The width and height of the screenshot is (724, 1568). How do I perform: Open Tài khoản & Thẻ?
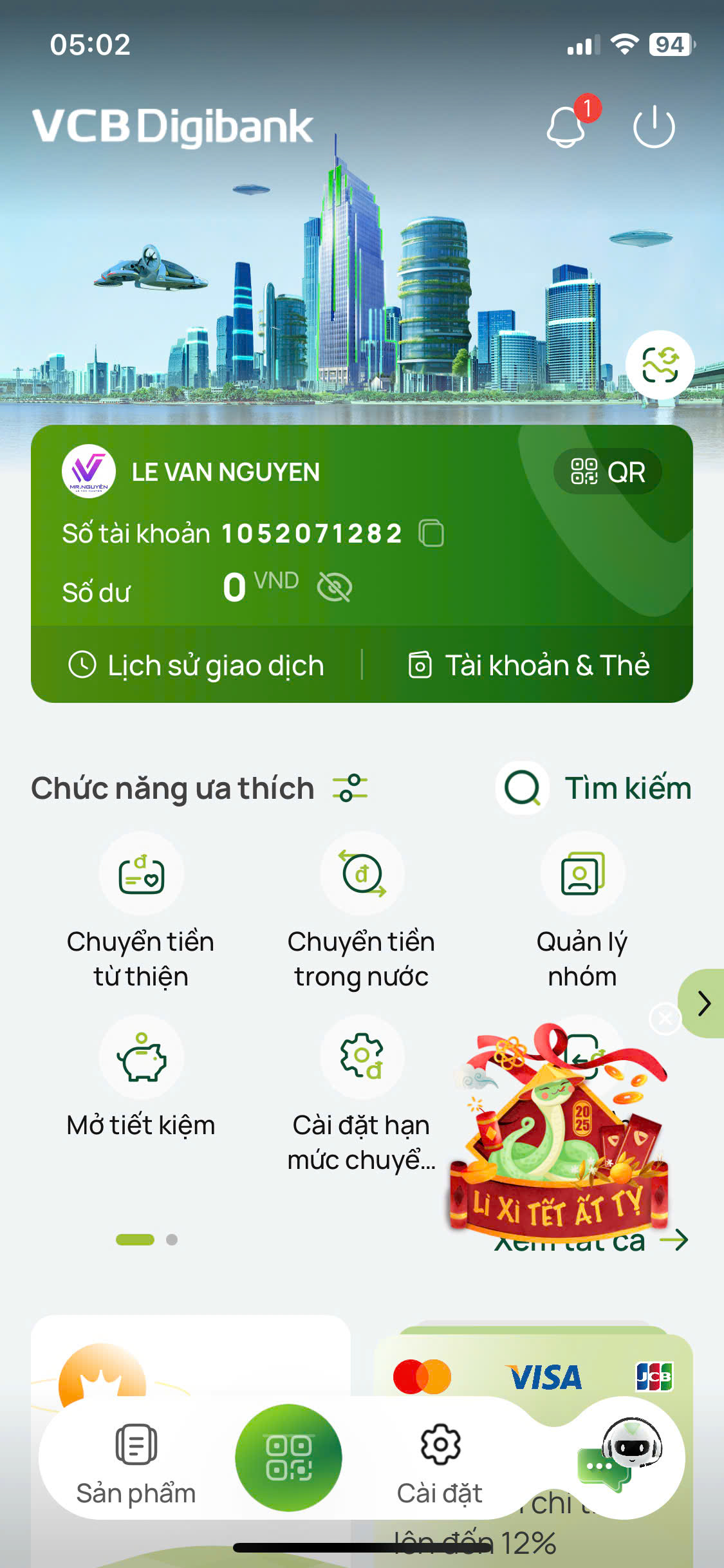529,665
